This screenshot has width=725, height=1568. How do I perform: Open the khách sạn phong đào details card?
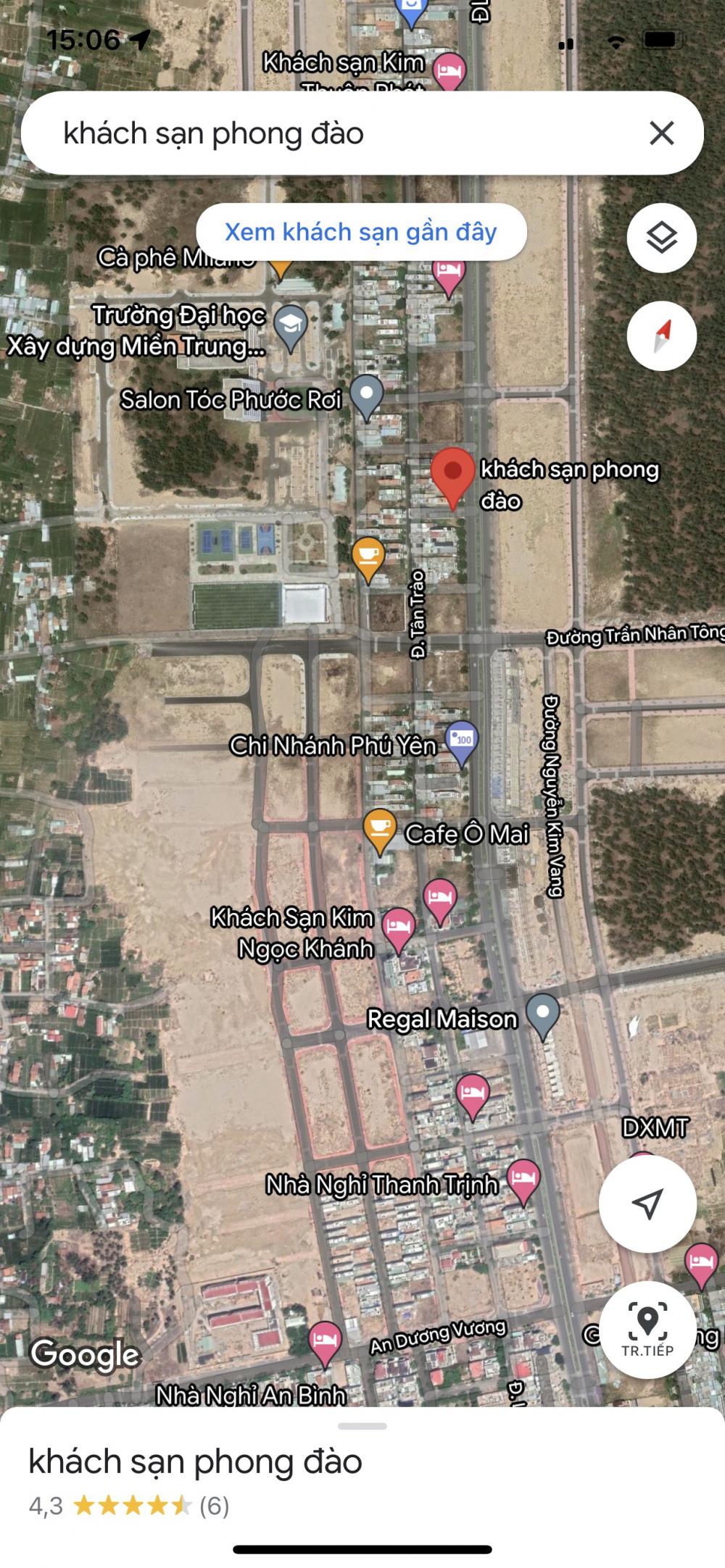[362, 1487]
